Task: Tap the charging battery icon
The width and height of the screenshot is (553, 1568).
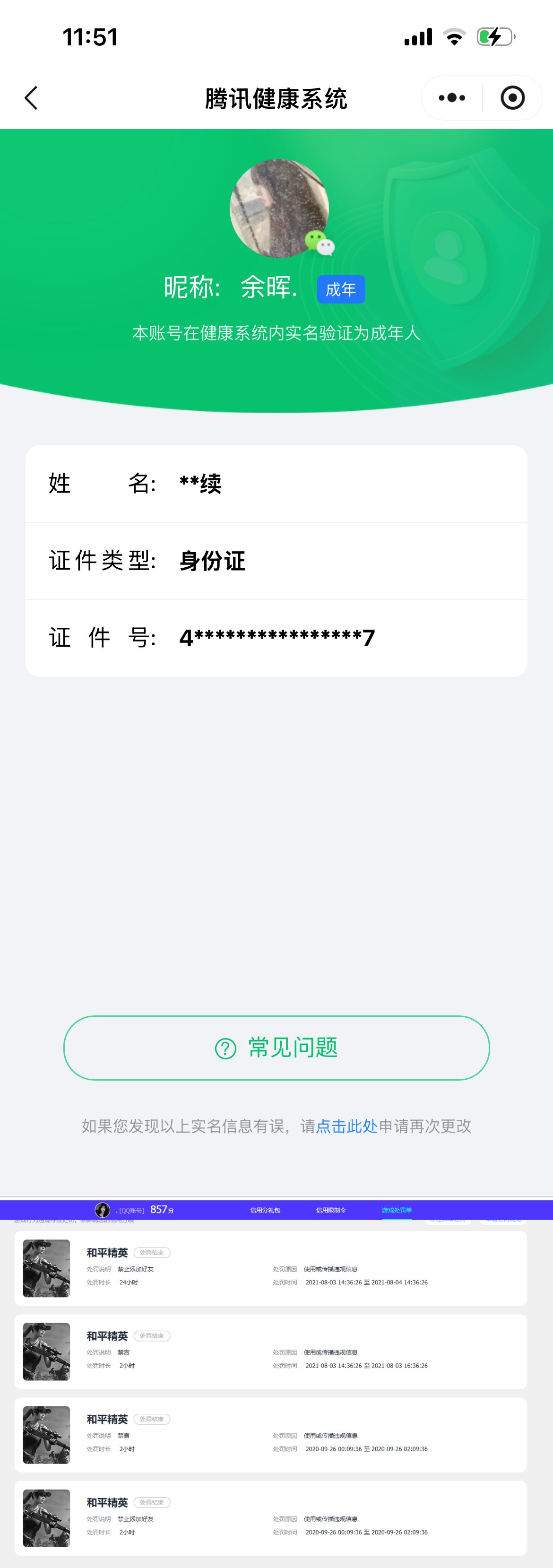Action: 493,38
